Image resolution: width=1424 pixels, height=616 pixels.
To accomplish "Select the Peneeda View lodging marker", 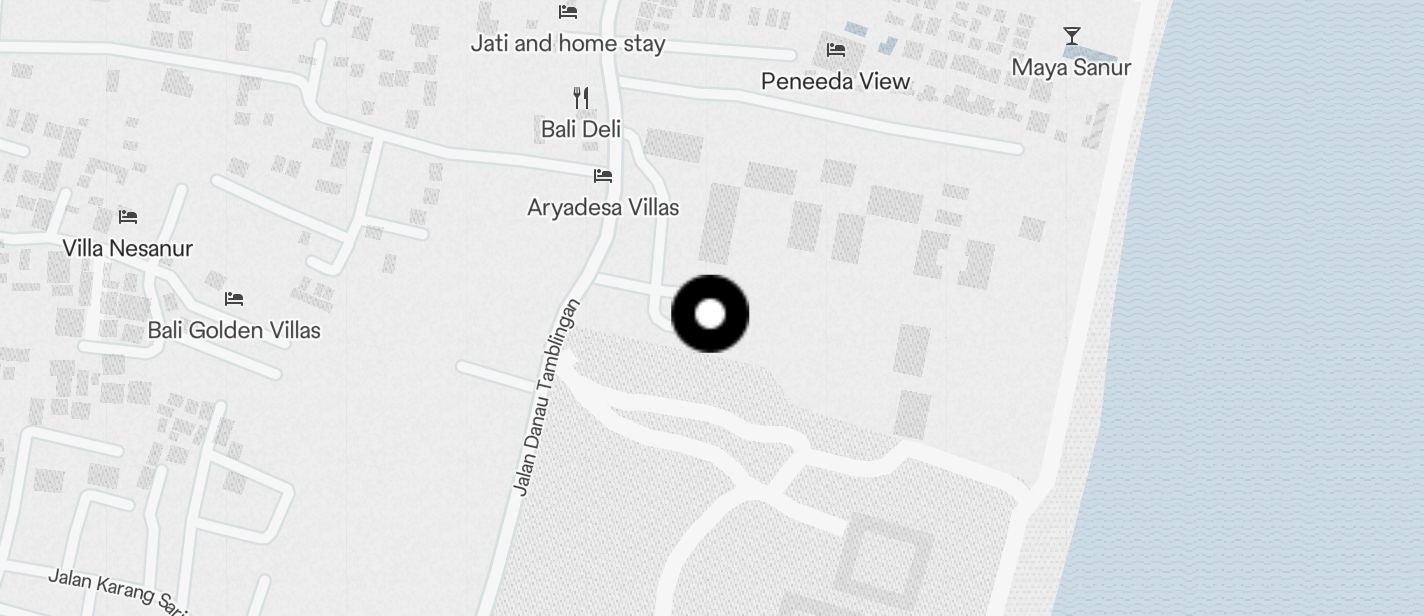I will pos(836,49).
